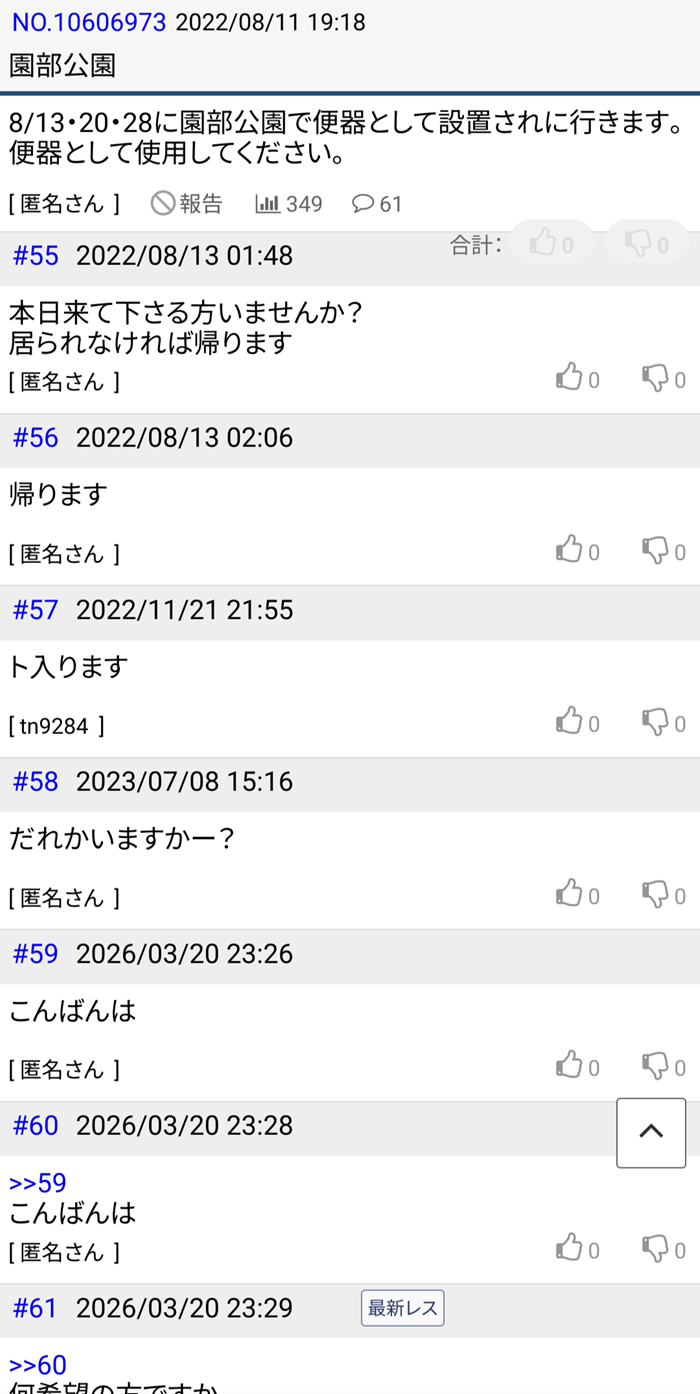Tap the 最新レス badge
The width and height of the screenshot is (700, 1394).
coord(402,1308)
